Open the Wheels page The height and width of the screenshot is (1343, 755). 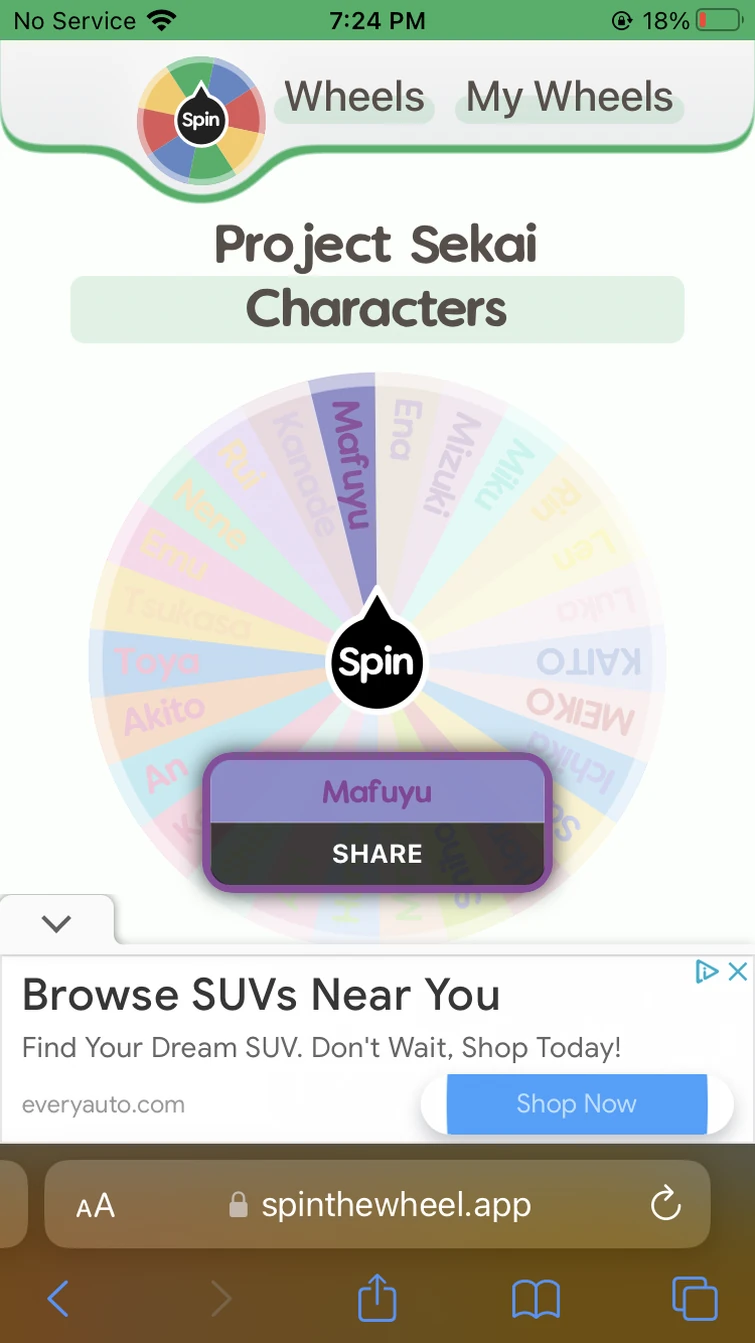(x=354, y=98)
